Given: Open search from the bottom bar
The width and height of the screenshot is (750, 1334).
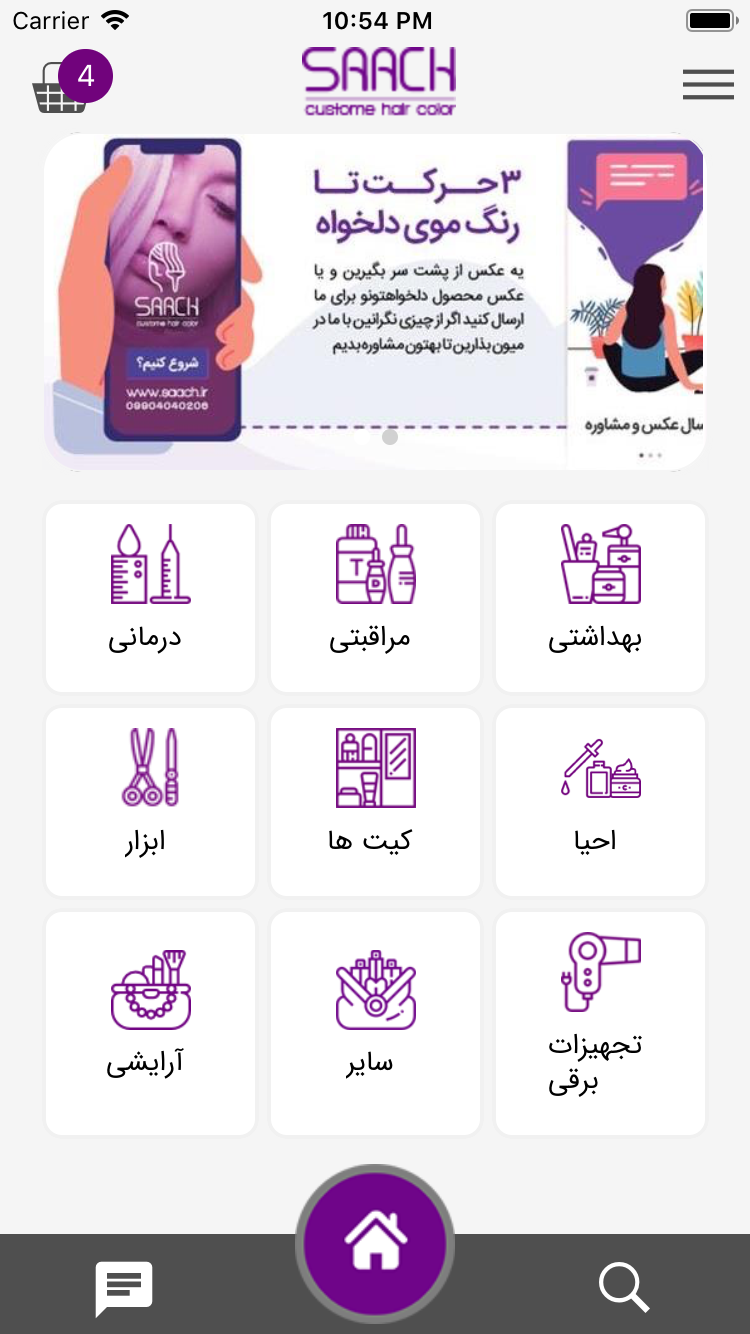Looking at the screenshot, I should point(624,1288).
